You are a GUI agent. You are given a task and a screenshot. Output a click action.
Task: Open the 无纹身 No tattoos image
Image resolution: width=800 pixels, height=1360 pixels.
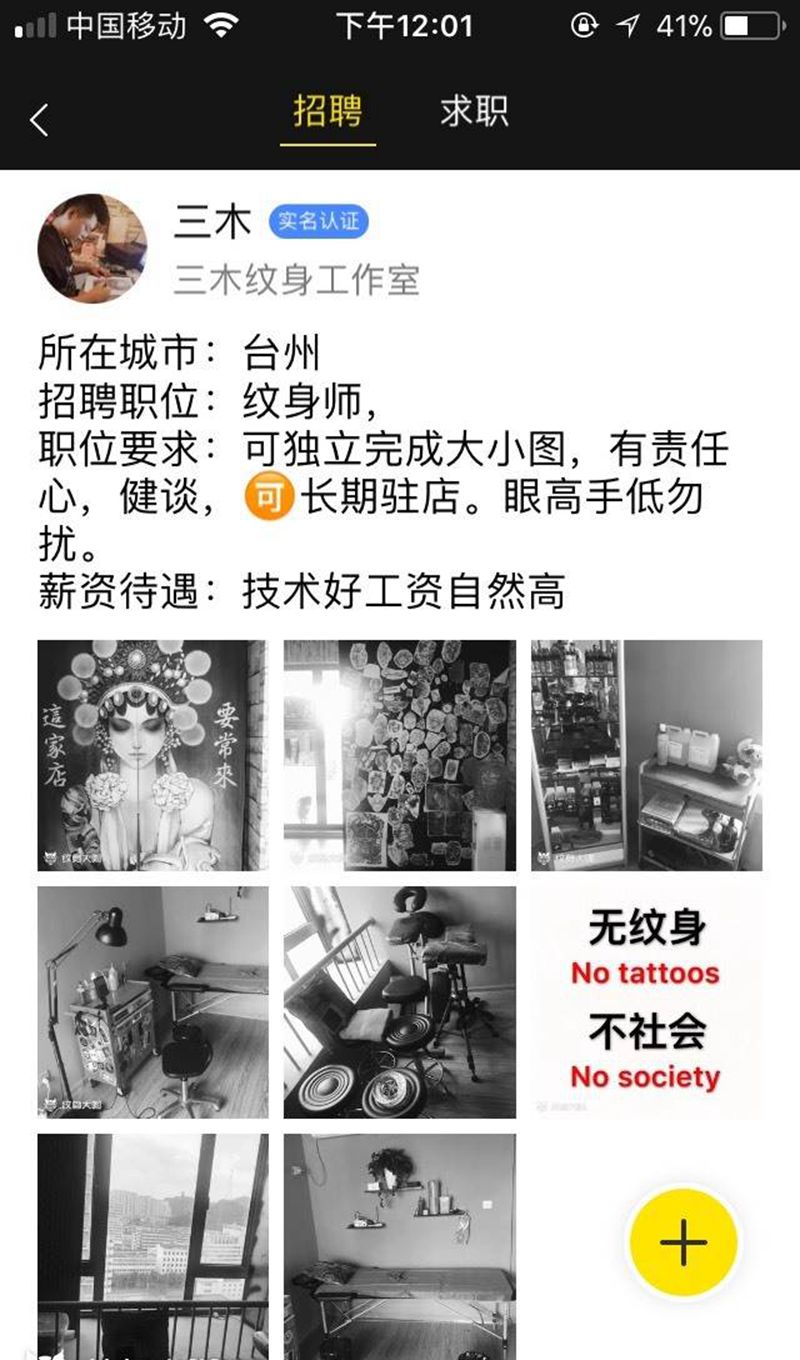646,1002
